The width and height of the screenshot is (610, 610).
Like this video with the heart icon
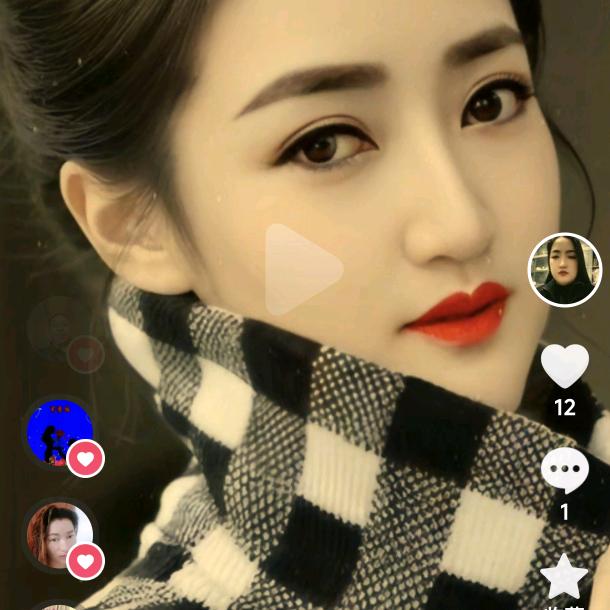[565, 366]
